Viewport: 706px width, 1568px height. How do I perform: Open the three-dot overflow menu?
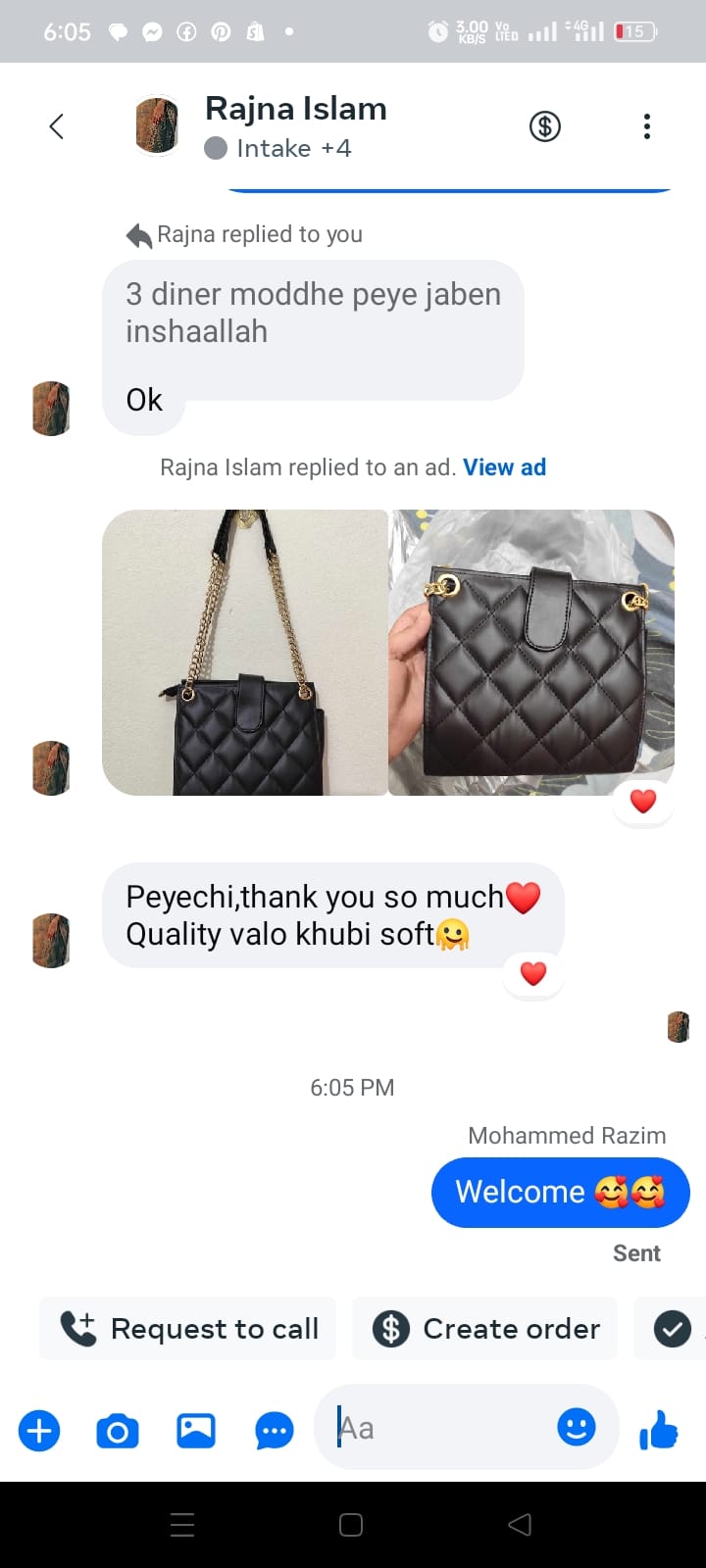tap(646, 126)
